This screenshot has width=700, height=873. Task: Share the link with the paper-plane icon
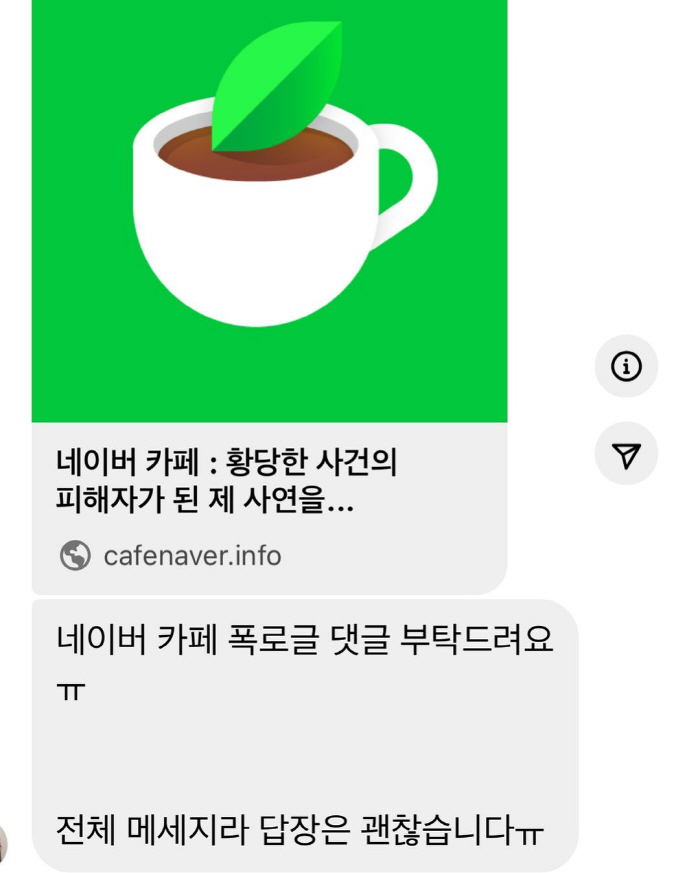626,455
